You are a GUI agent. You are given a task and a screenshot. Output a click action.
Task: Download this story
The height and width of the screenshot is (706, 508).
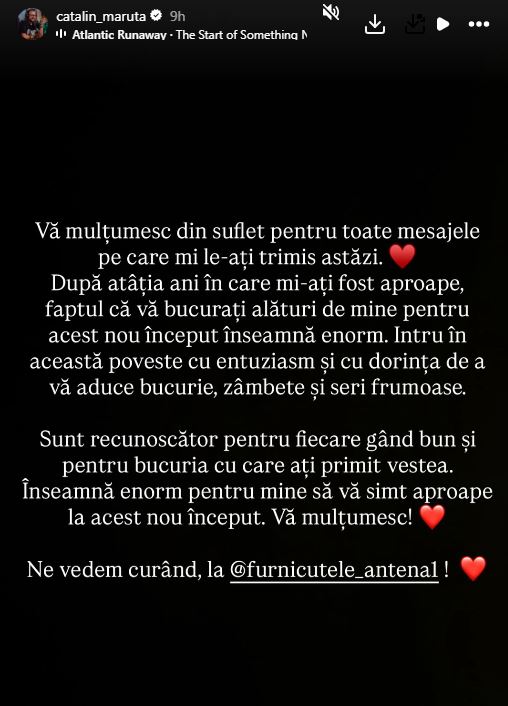coord(375,24)
